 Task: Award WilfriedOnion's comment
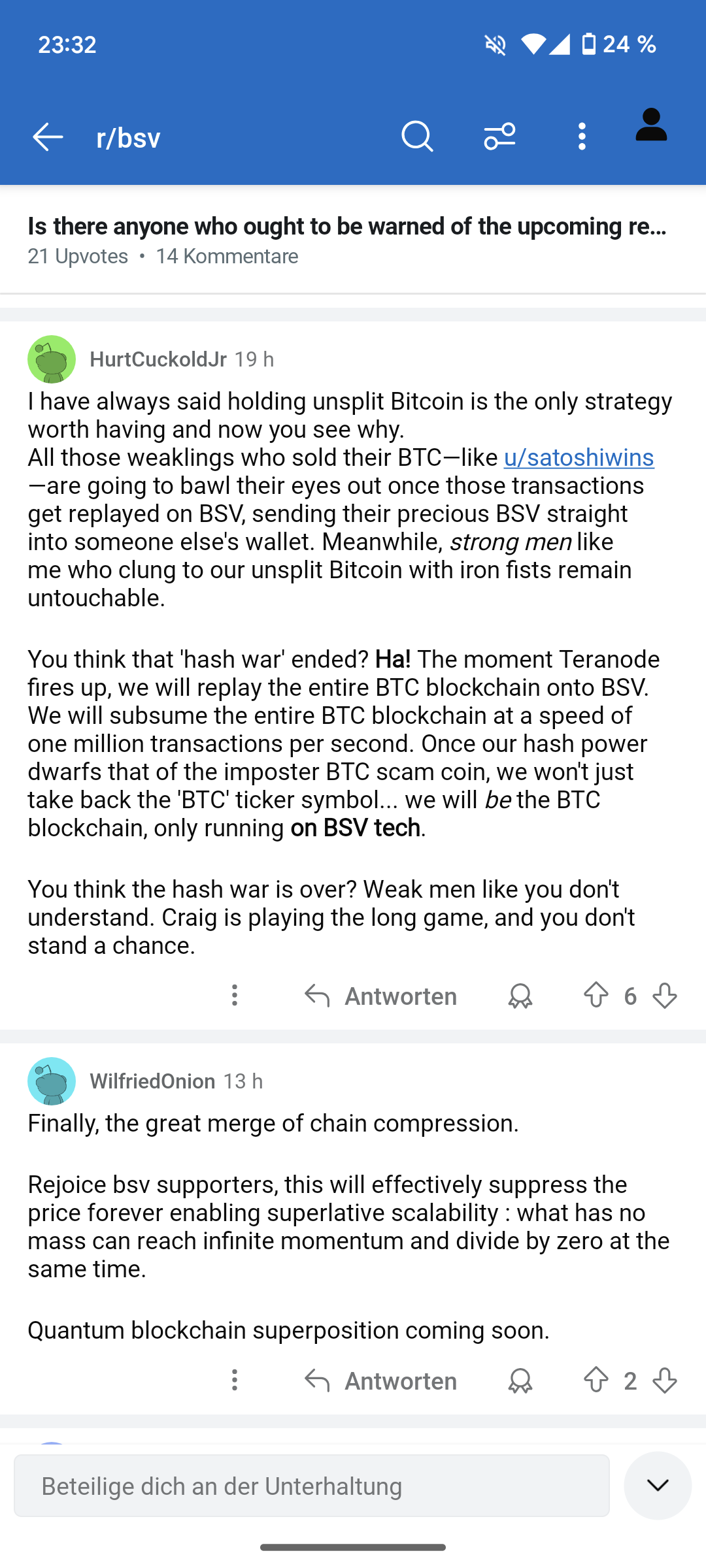520,1380
